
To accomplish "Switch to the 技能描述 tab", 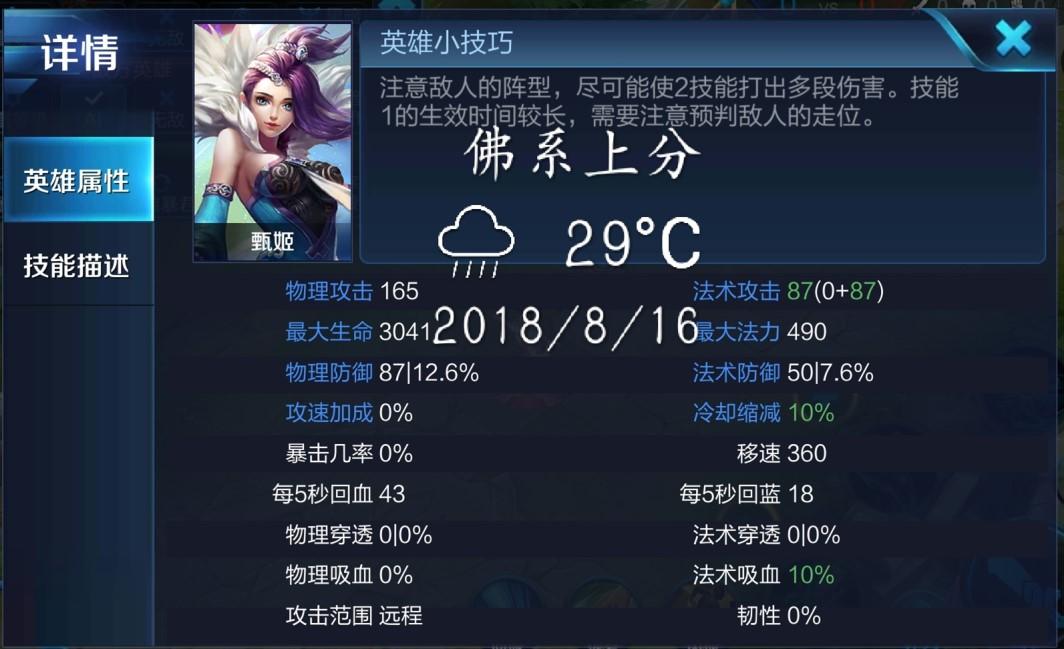I will pos(77,266).
